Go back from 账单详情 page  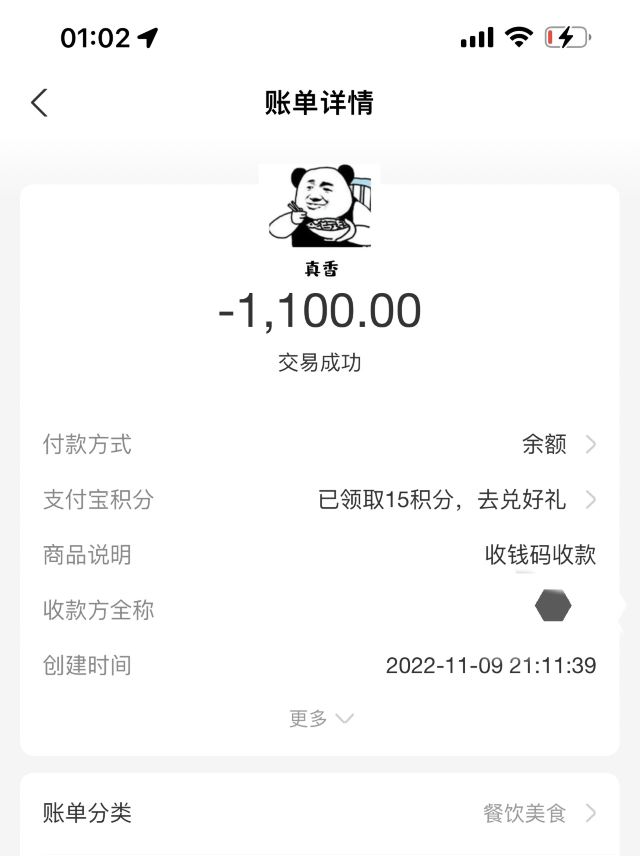(39, 102)
